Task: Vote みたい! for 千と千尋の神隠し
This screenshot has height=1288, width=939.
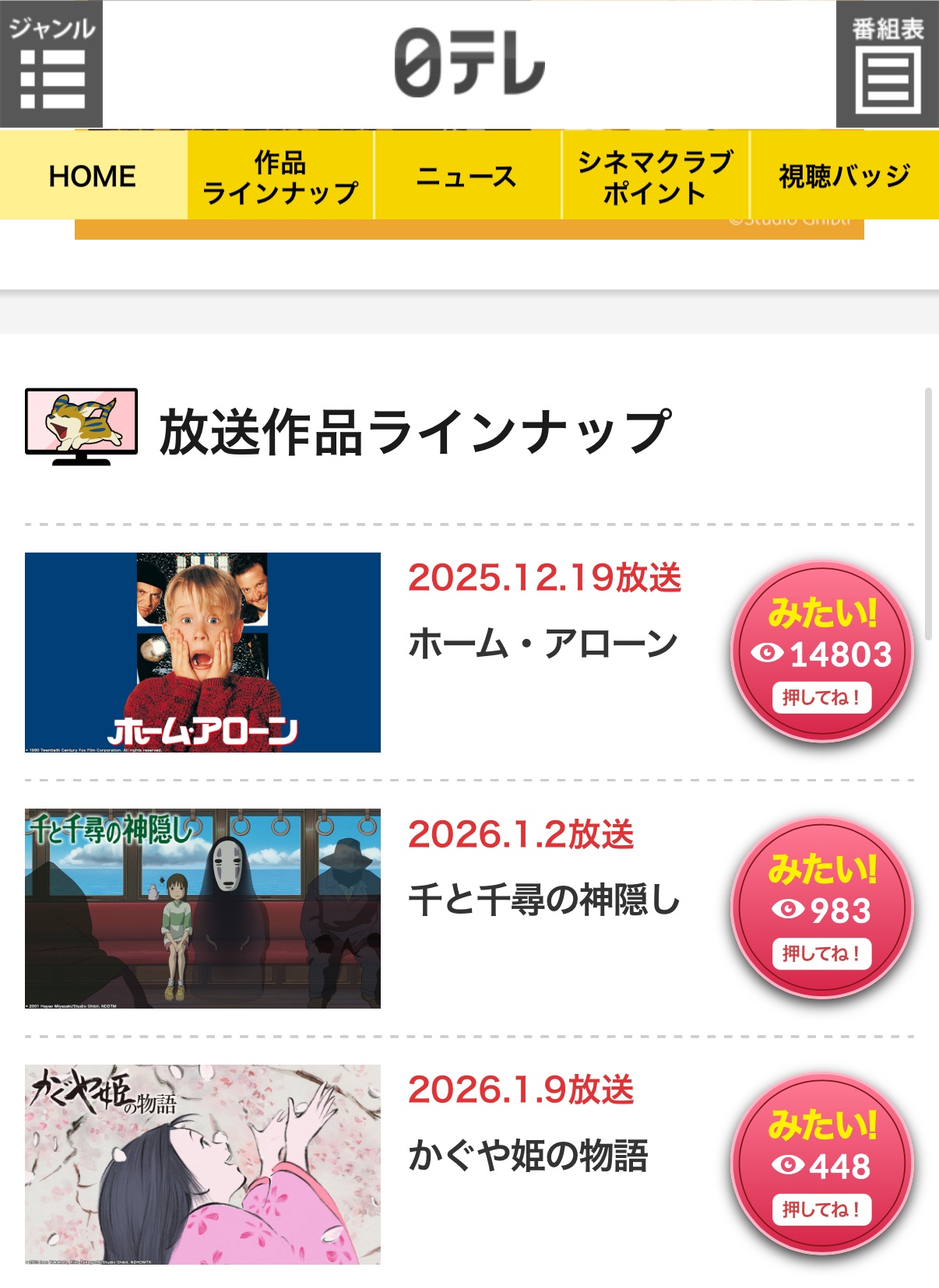Action: pos(821,908)
